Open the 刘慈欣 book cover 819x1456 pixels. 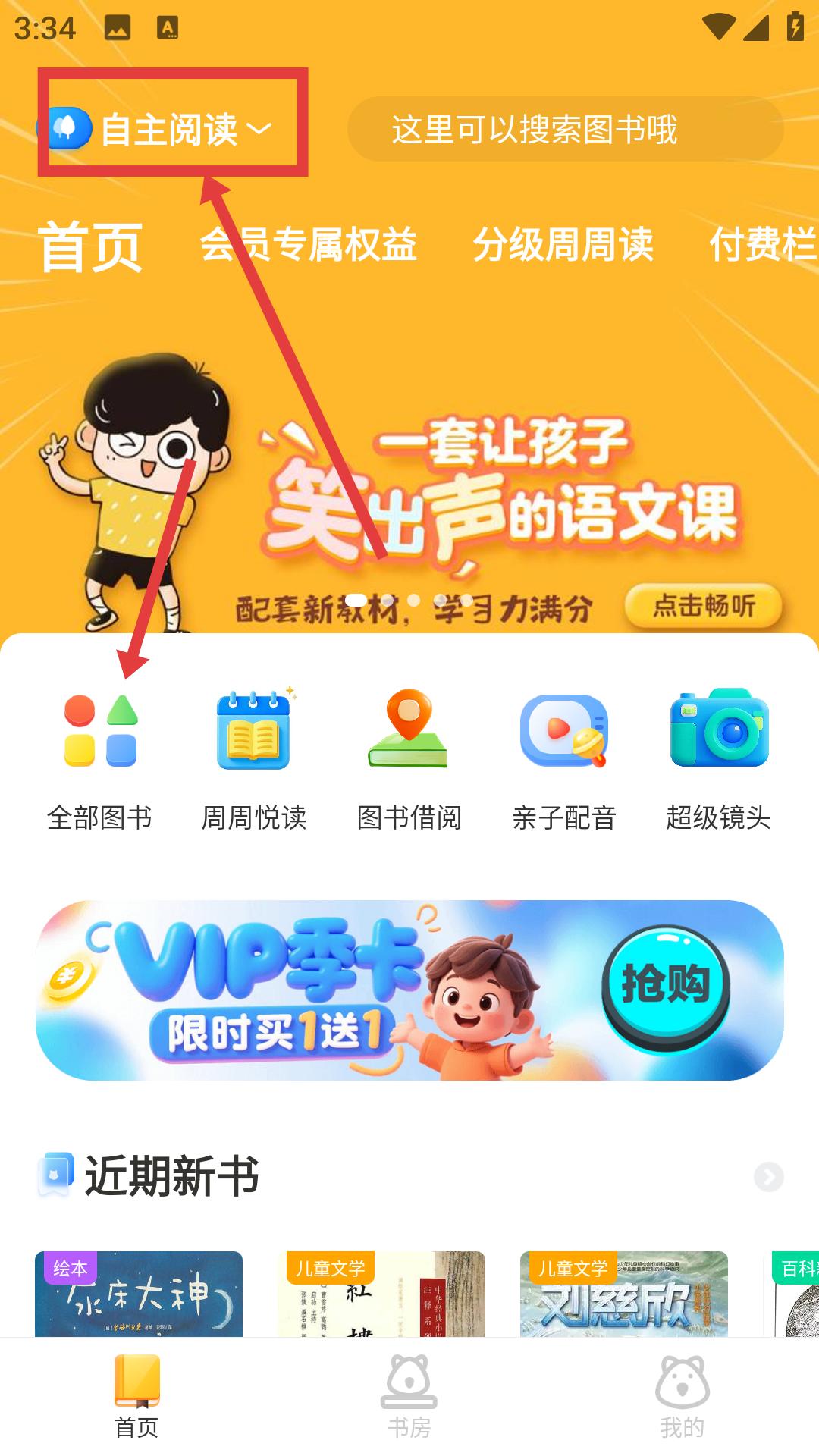(x=624, y=1294)
